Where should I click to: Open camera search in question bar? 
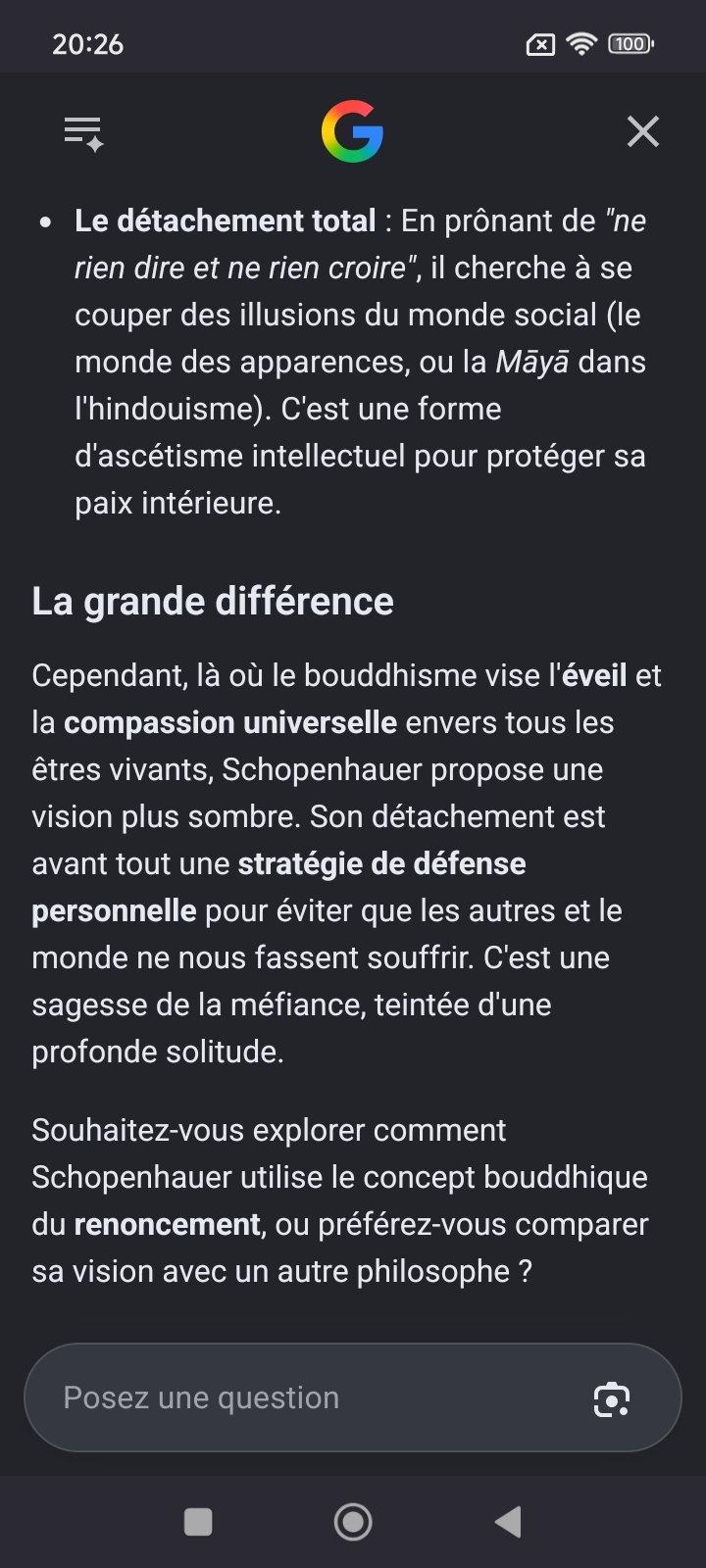pyautogui.click(x=612, y=1398)
